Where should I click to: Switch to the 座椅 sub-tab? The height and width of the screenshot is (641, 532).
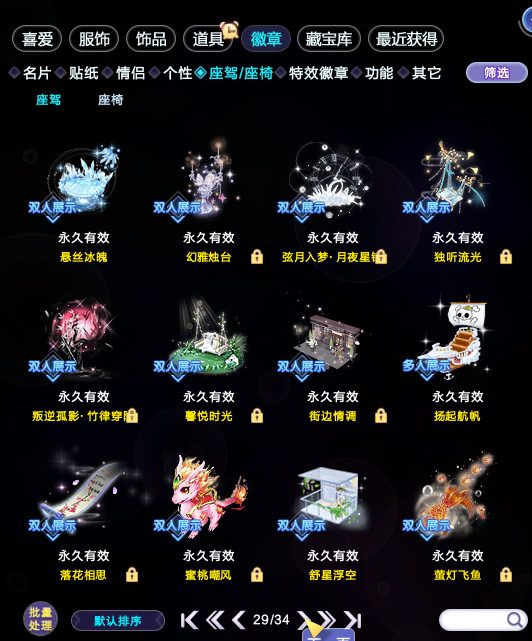point(110,100)
